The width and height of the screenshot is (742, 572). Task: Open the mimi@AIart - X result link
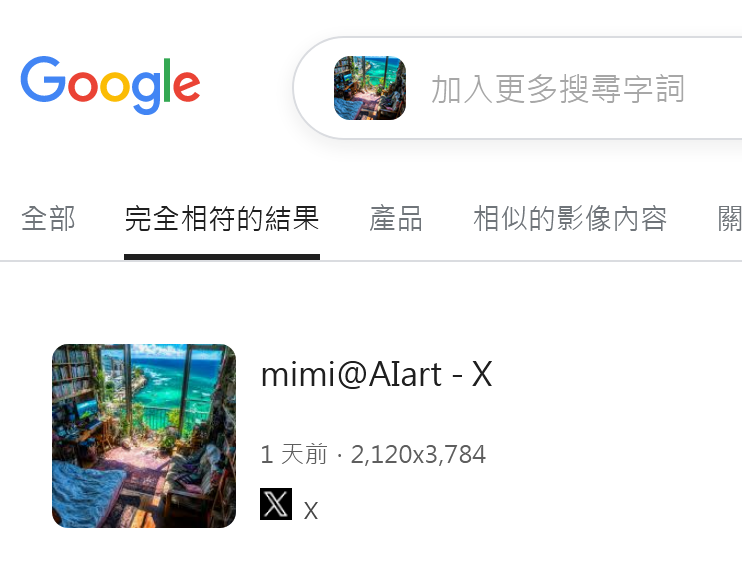[x=376, y=375]
